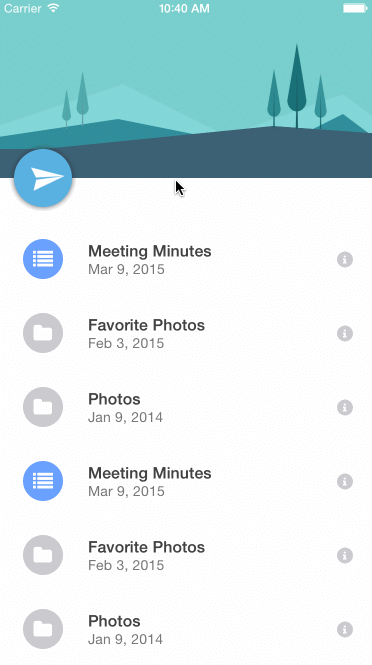Show info for the second Favorite Photos
This screenshot has height=665, width=372.
pos(345,555)
